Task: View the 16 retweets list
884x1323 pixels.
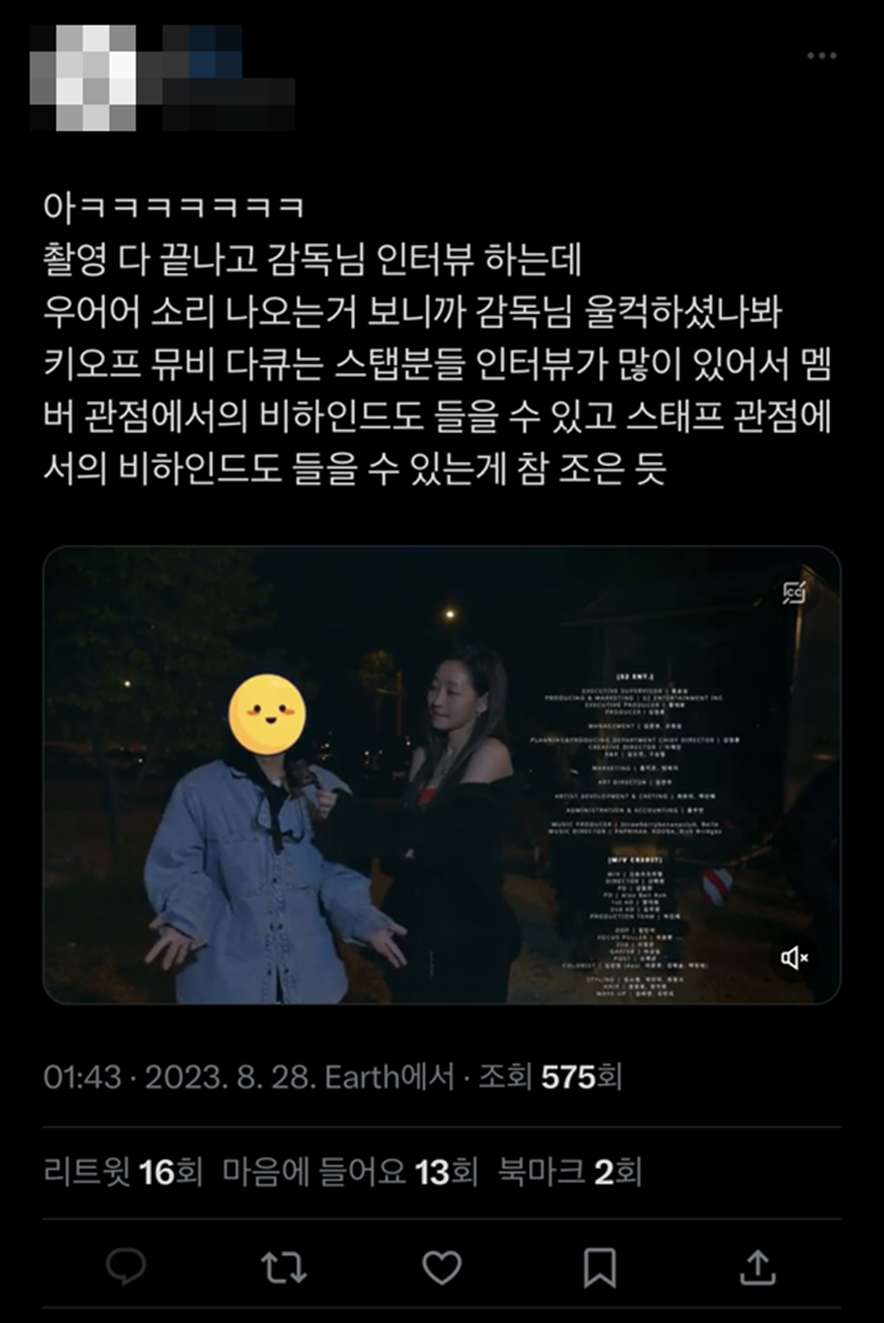Action: tap(122, 1171)
